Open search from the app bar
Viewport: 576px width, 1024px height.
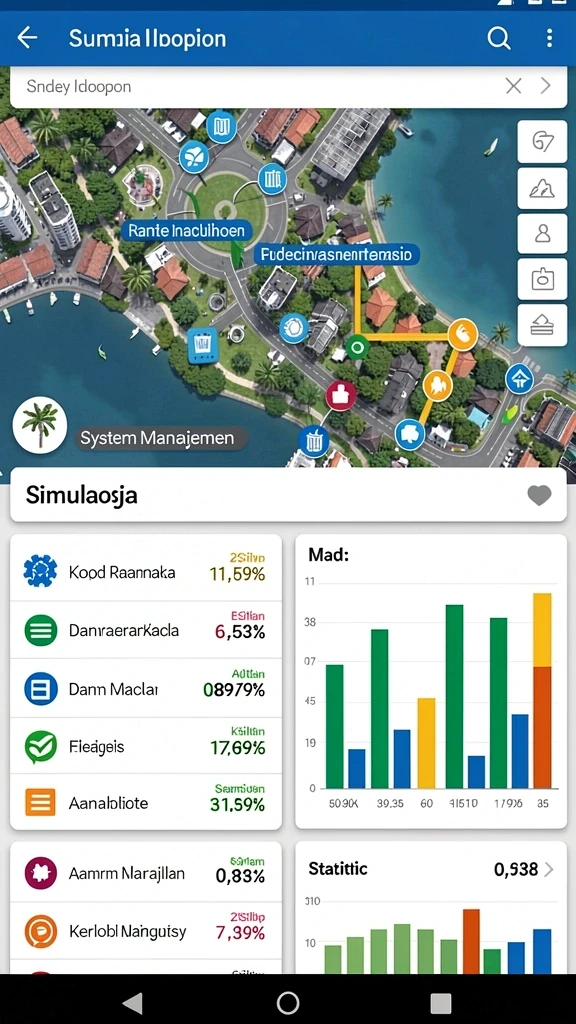(x=499, y=38)
